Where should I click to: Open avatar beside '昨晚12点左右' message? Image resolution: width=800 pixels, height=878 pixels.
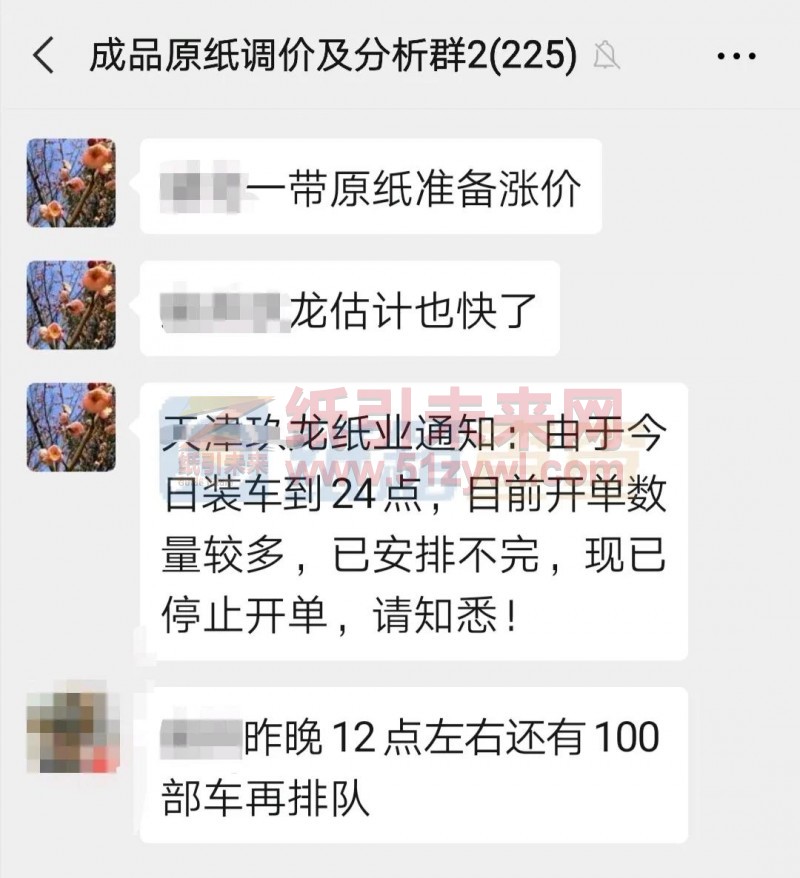coord(73,732)
